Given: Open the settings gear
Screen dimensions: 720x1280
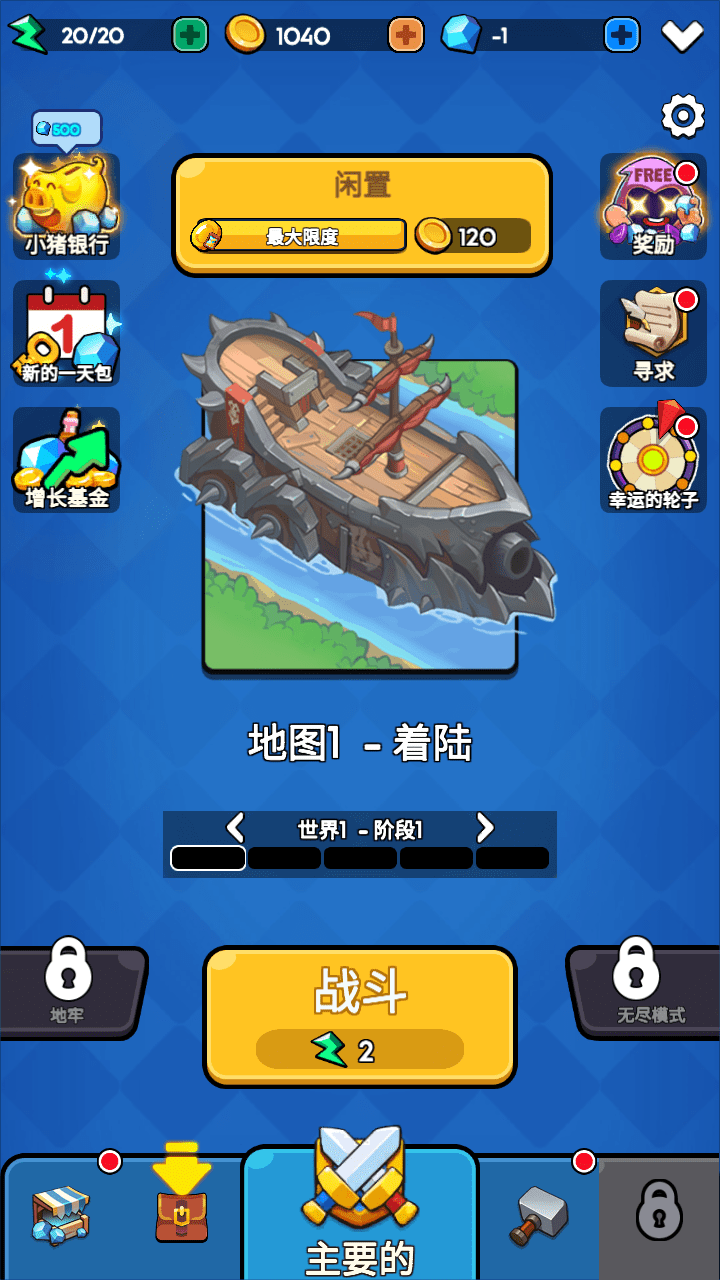Looking at the screenshot, I should [x=683, y=117].
